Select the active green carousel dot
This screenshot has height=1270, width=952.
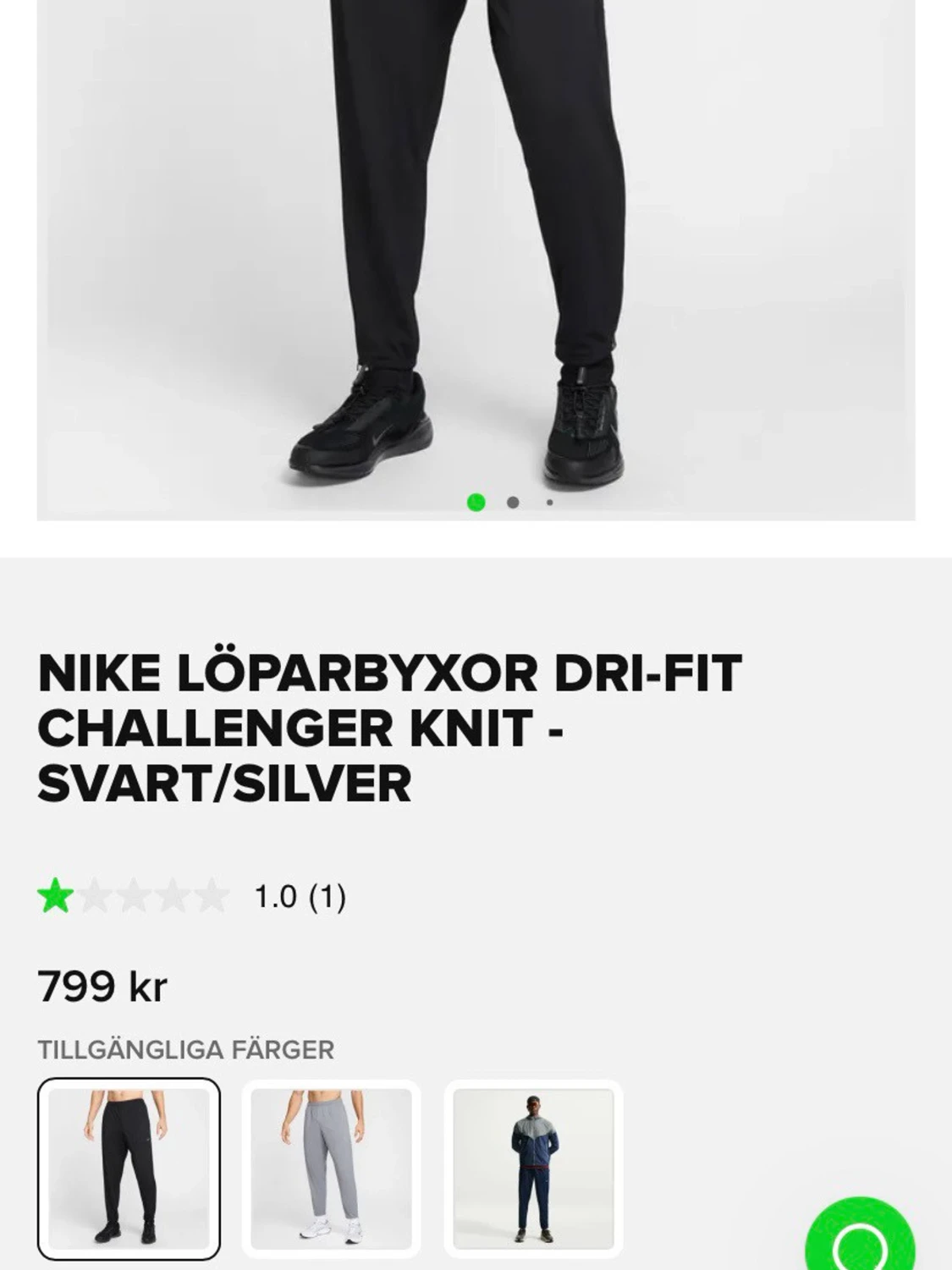click(x=476, y=502)
